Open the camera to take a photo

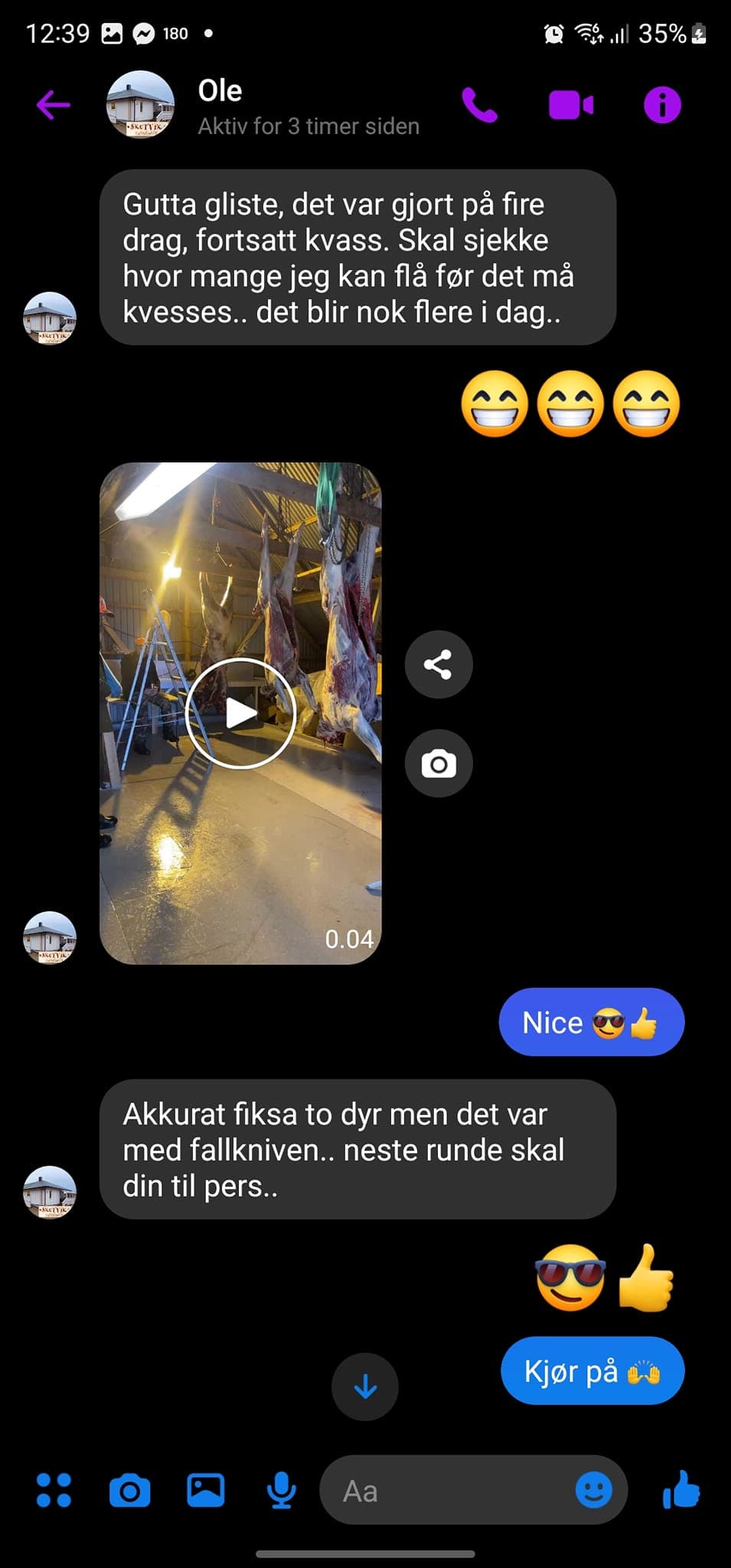coord(130,1490)
